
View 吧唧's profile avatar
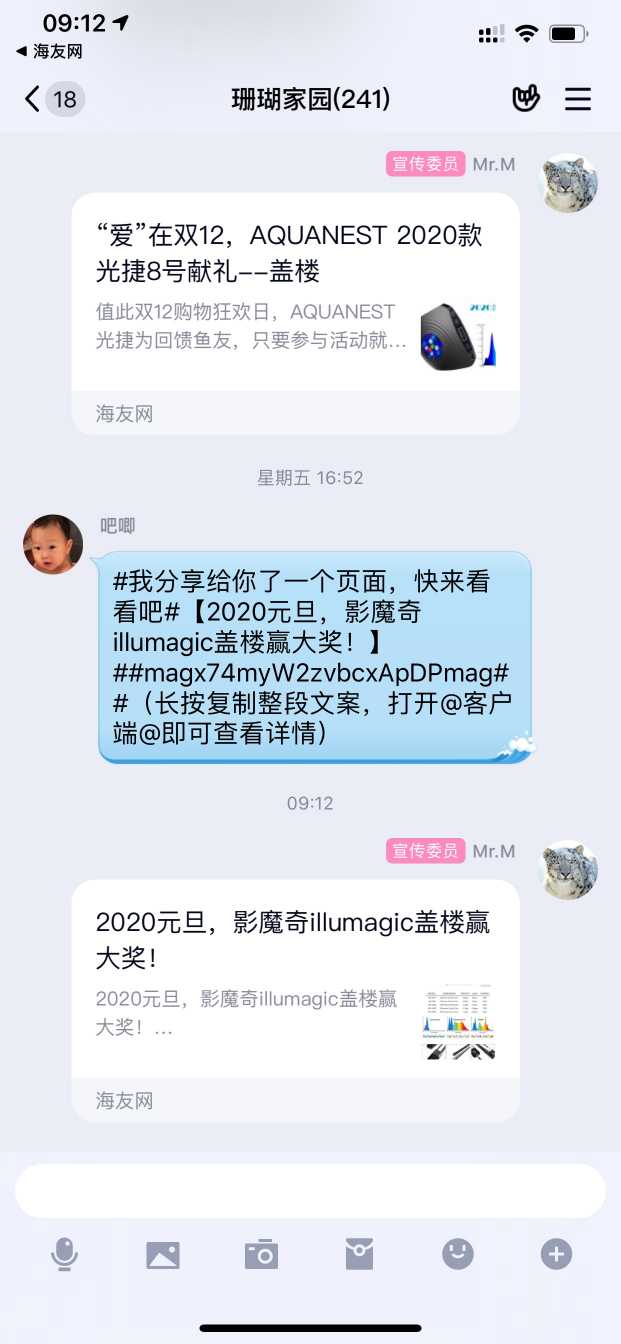point(53,545)
